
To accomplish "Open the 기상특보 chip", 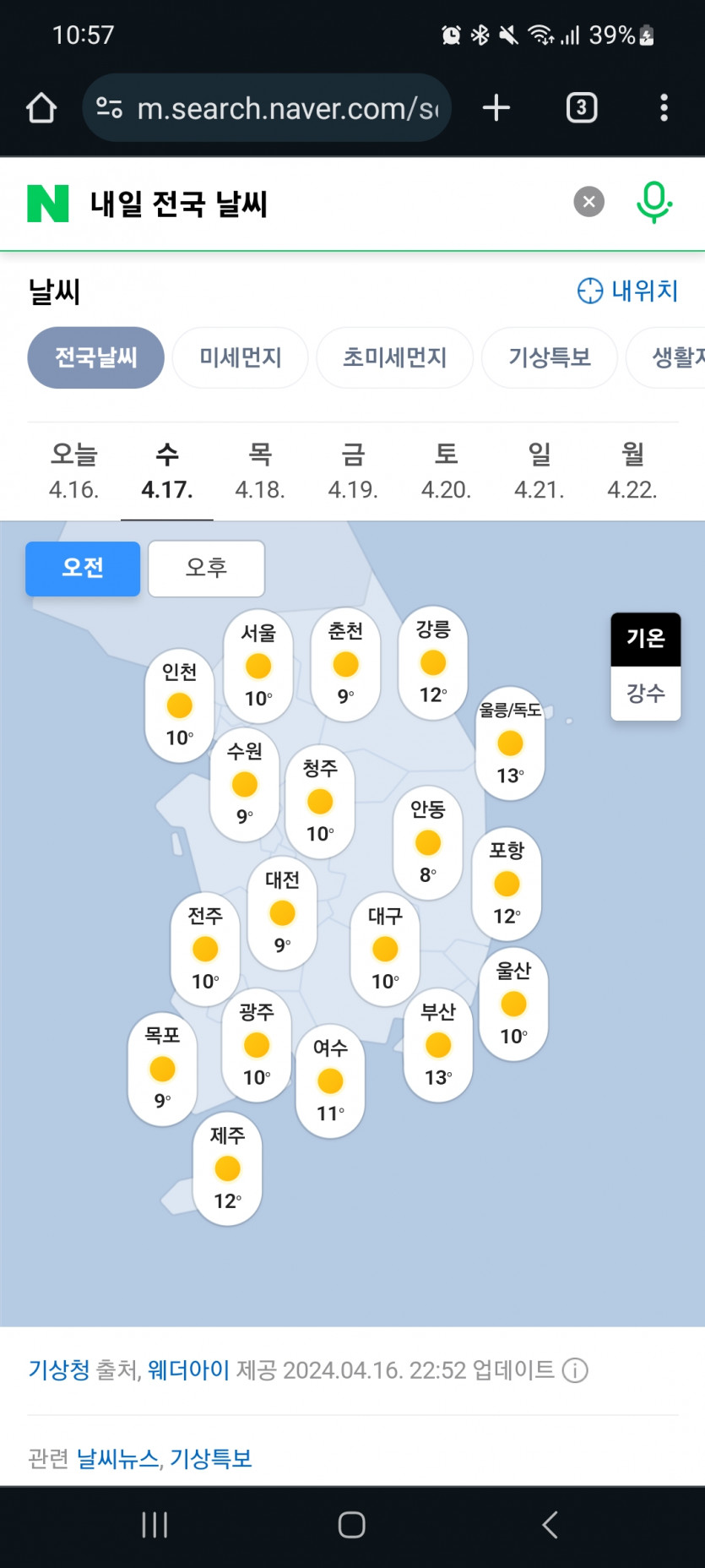I will pos(549,357).
